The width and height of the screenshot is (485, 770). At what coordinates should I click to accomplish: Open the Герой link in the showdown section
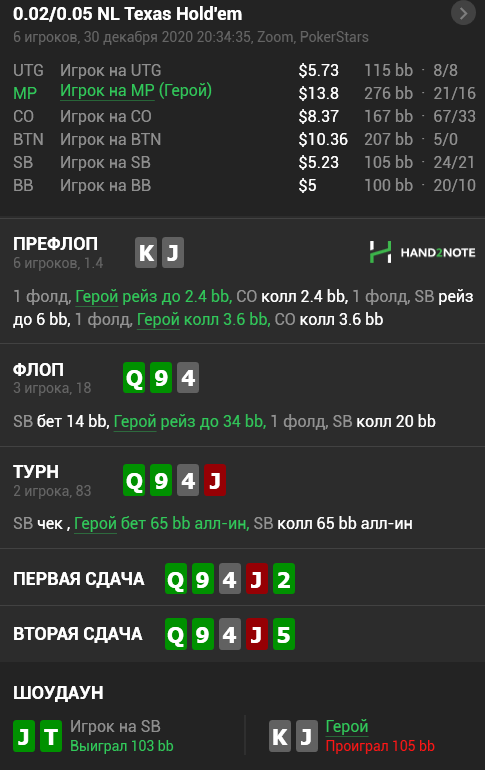click(x=347, y=727)
